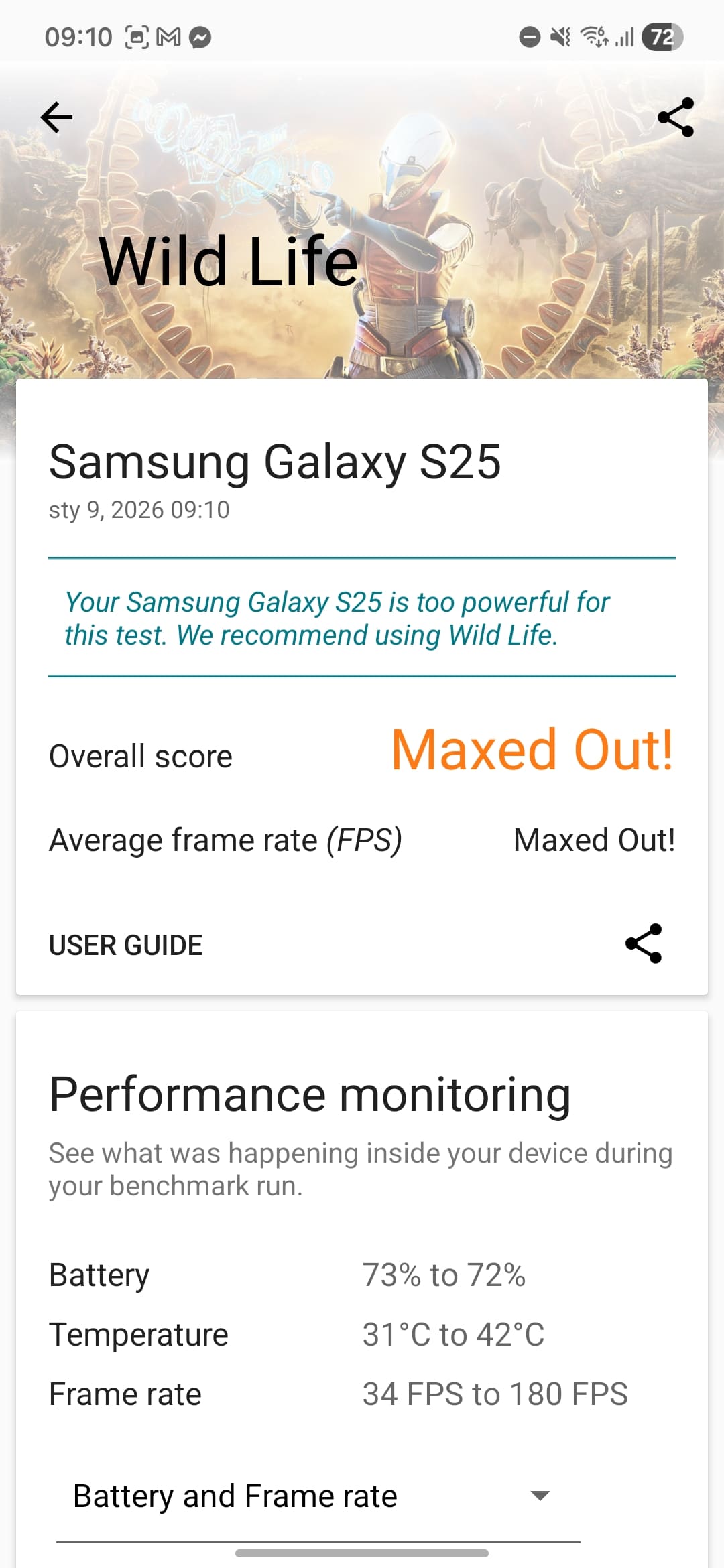Image resolution: width=724 pixels, height=1568 pixels.
Task: Open the USER GUIDE
Action: tap(126, 945)
